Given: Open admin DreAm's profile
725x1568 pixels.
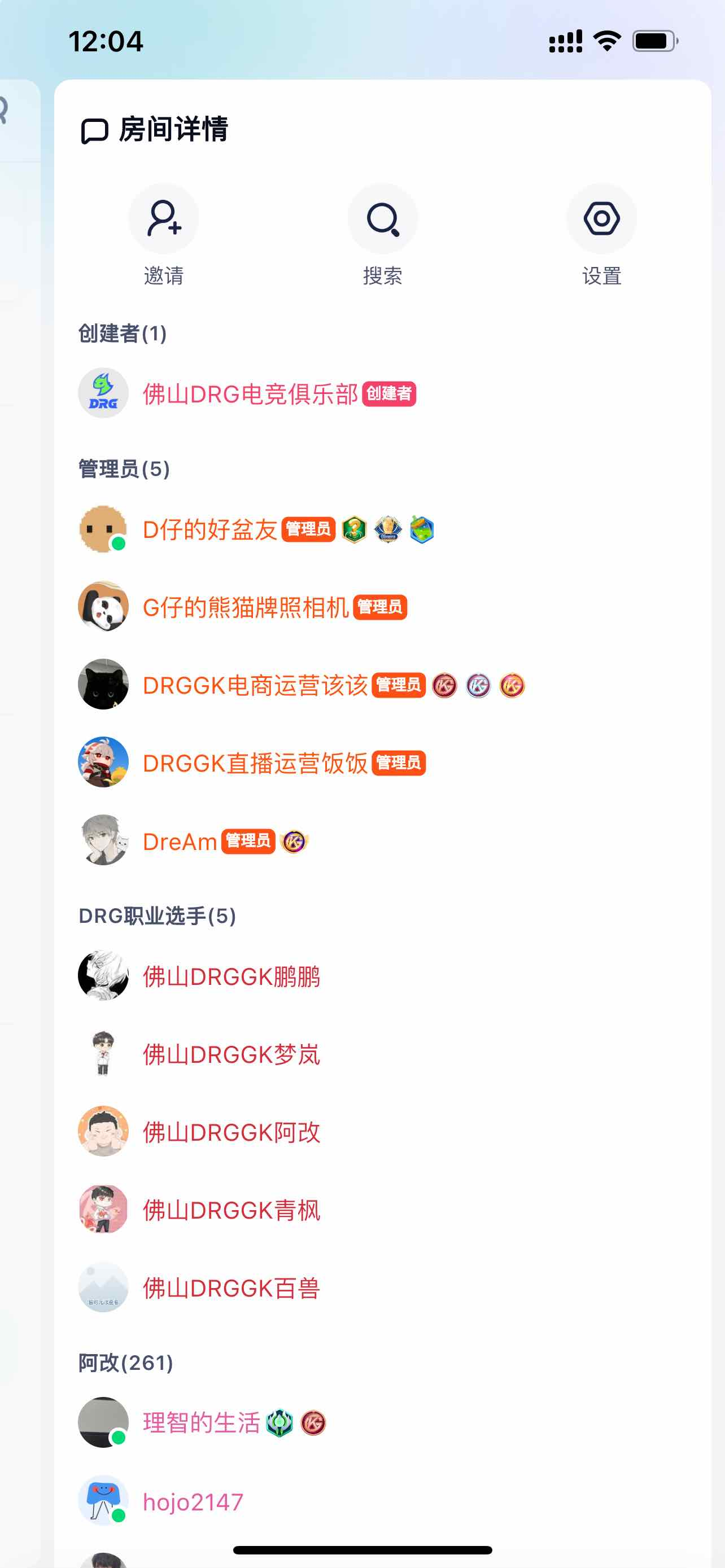Looking at the screenshot, I should [x=180, y=841].
